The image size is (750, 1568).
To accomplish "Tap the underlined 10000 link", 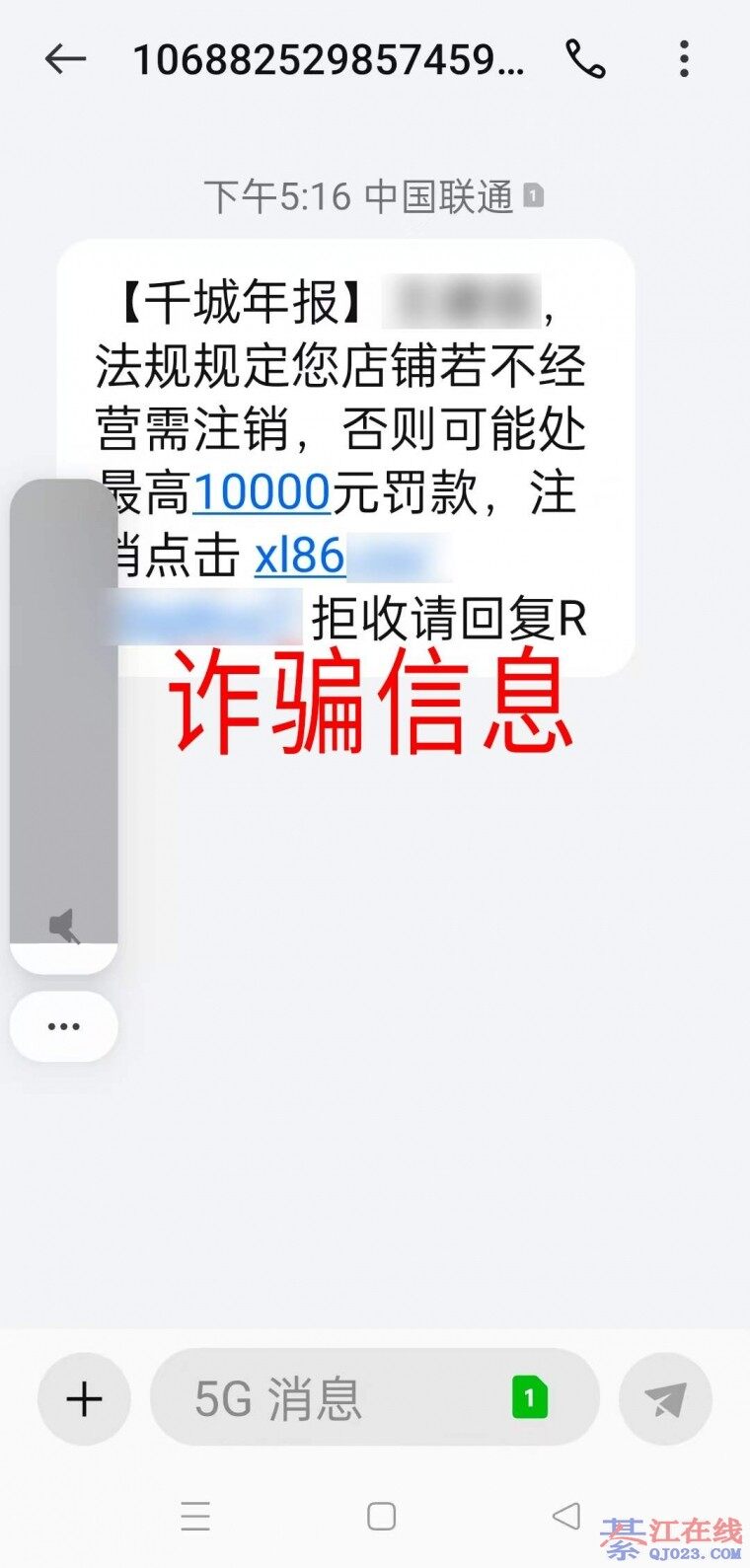I will coord(261,492).
